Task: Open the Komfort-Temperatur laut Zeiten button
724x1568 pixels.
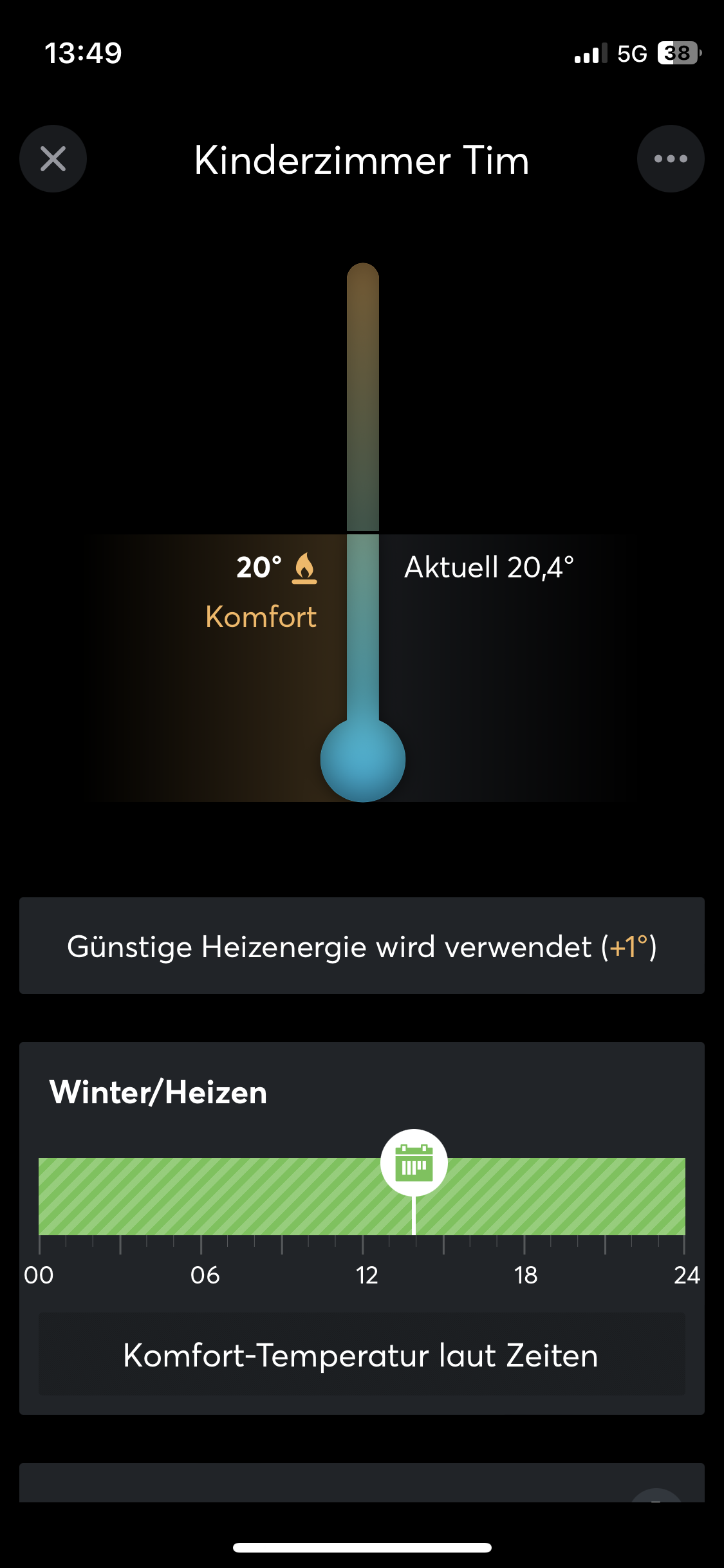Action: point(362,1355)
